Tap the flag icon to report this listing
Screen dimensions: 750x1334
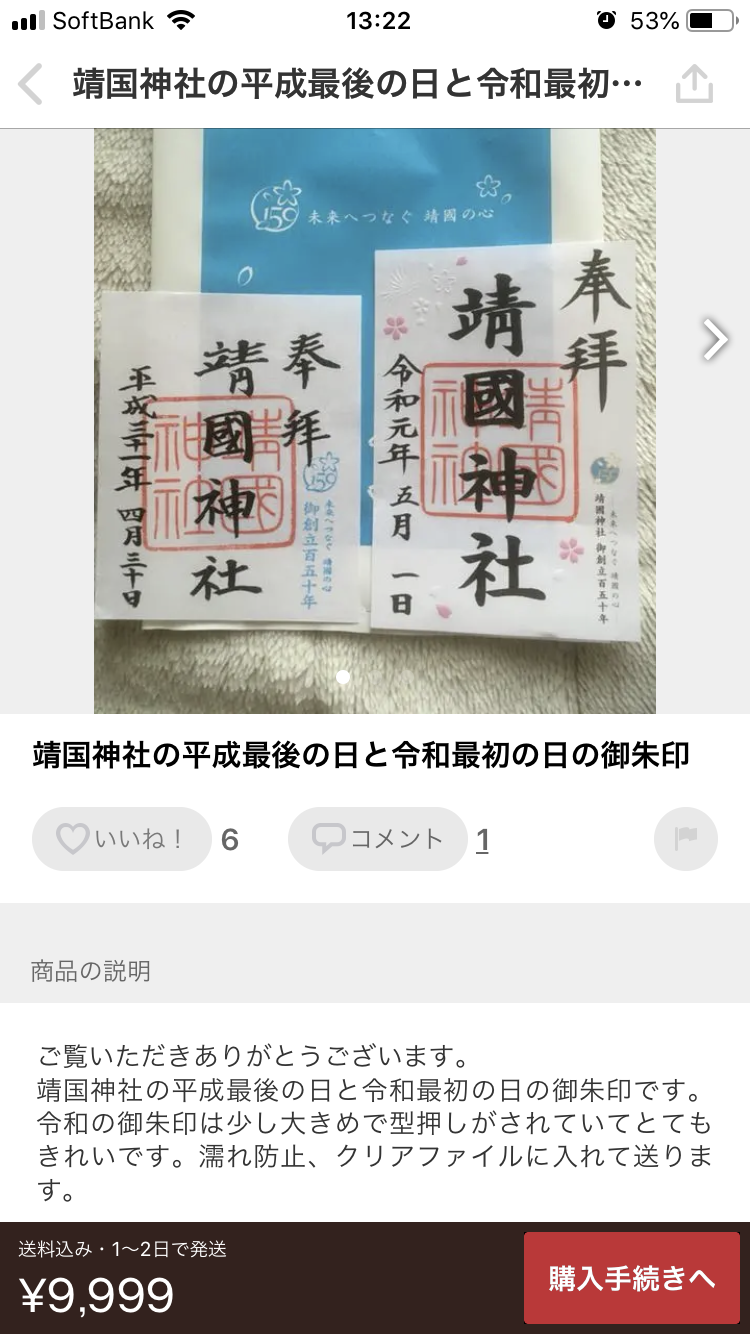tap(684, 839)
